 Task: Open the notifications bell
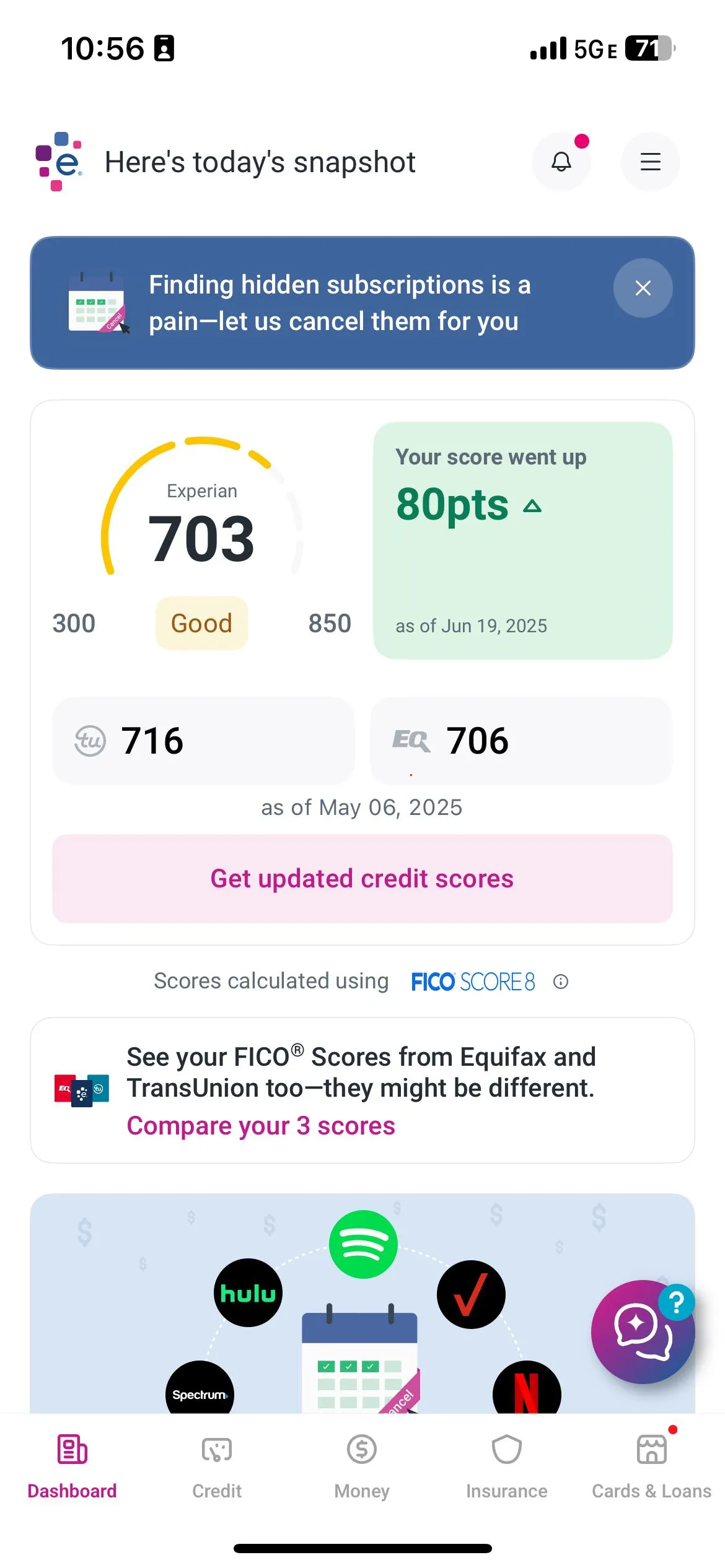click(x=561, y=162)
